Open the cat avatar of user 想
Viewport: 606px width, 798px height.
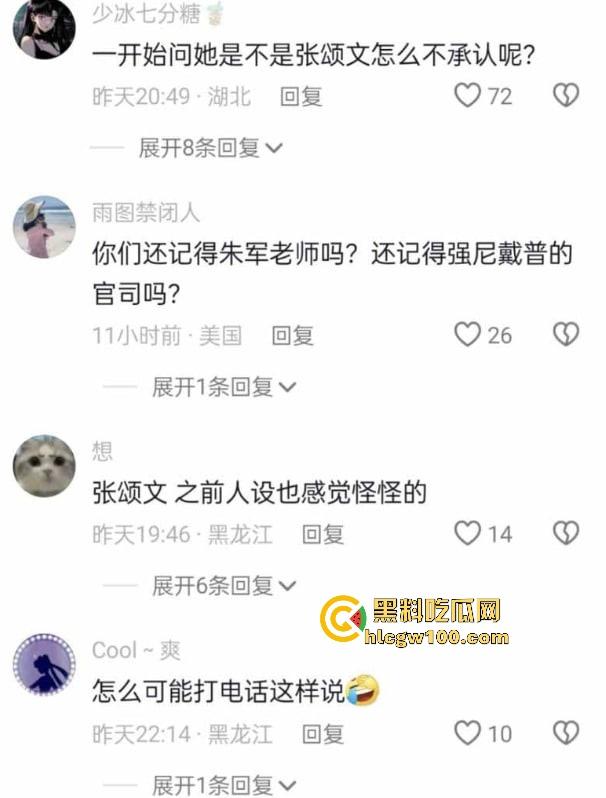click(44, 467)
